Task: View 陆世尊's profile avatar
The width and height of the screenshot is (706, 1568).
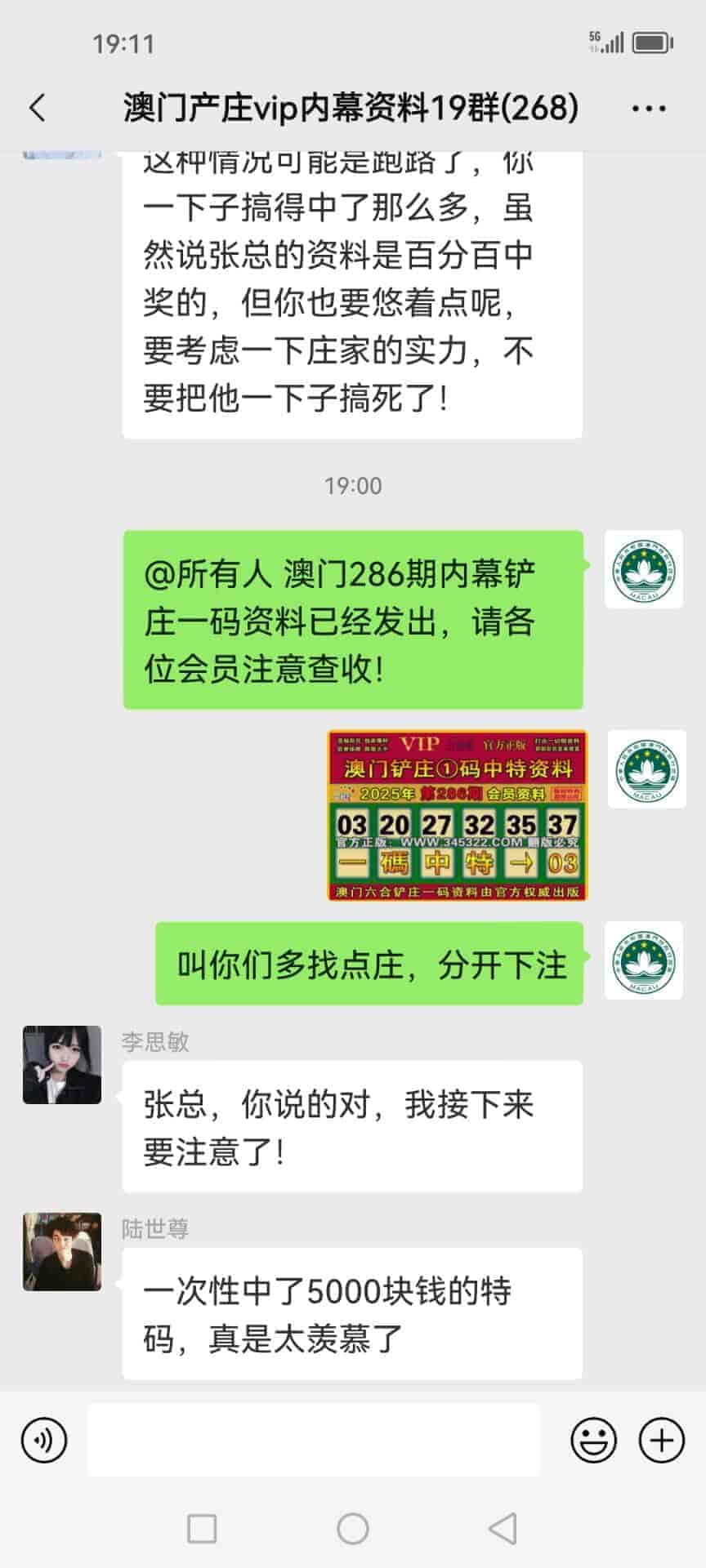Action: (x=62, y=1251)
